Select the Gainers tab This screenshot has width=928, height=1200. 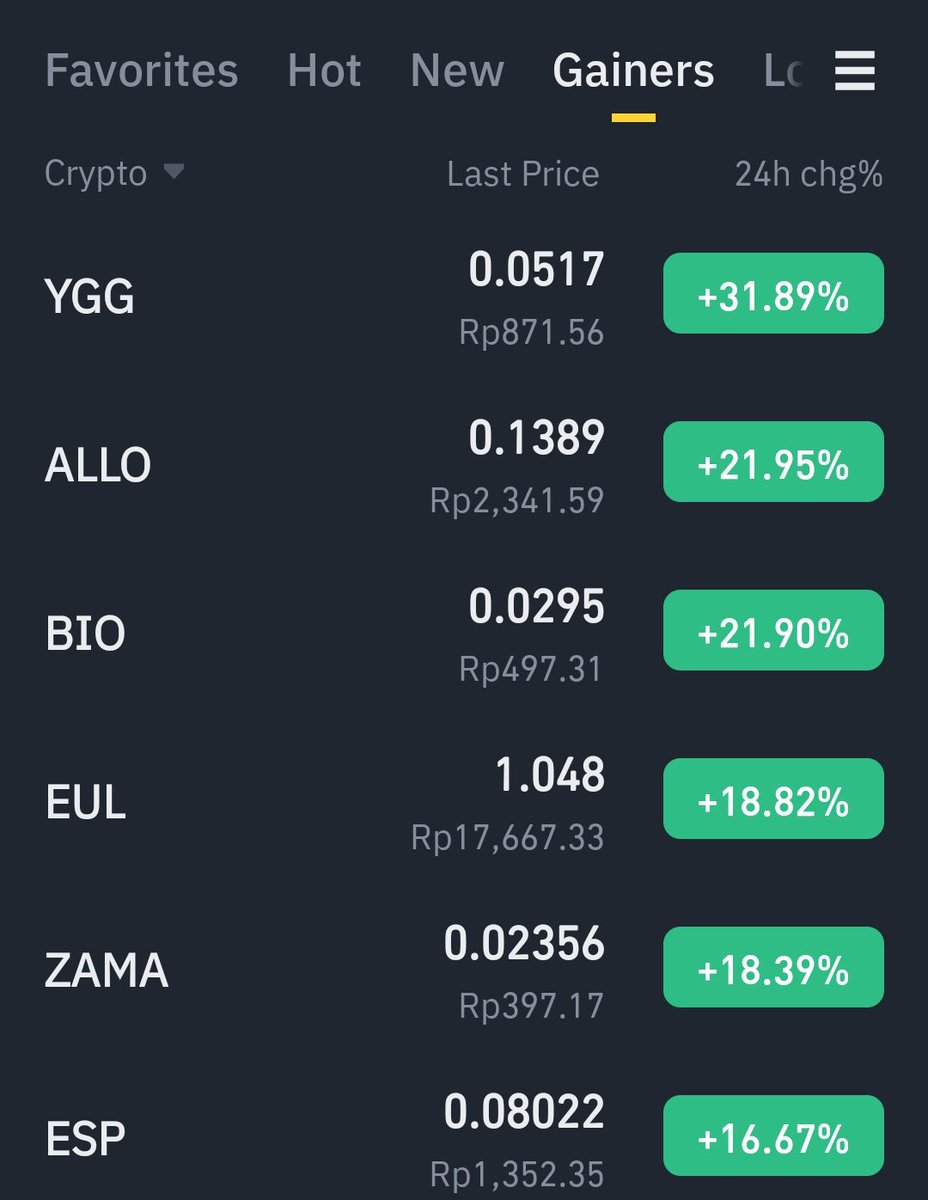point(633,71)
